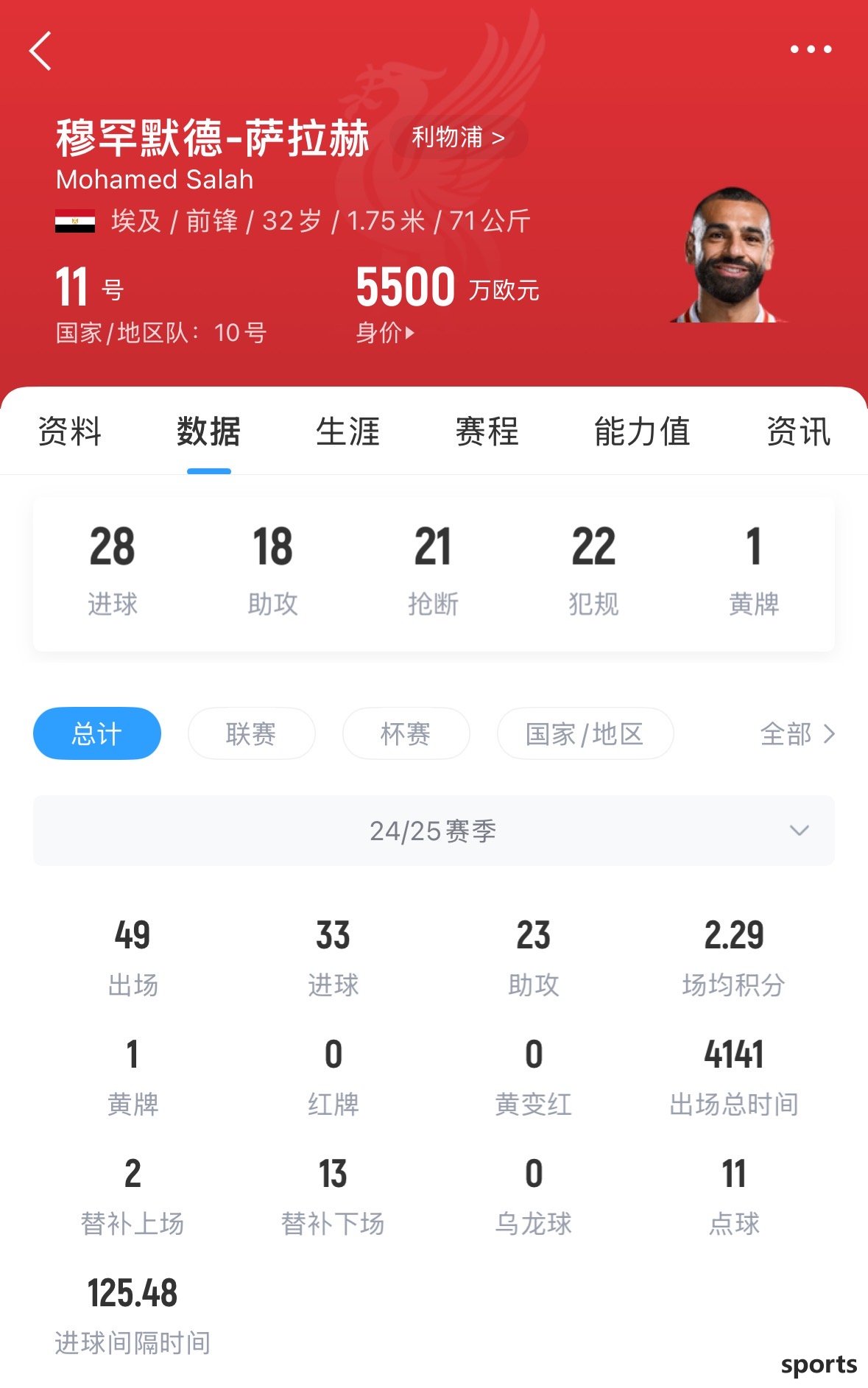Switch to the 生涯 tab
868x1388 pixels.
[x=347, y=431]
